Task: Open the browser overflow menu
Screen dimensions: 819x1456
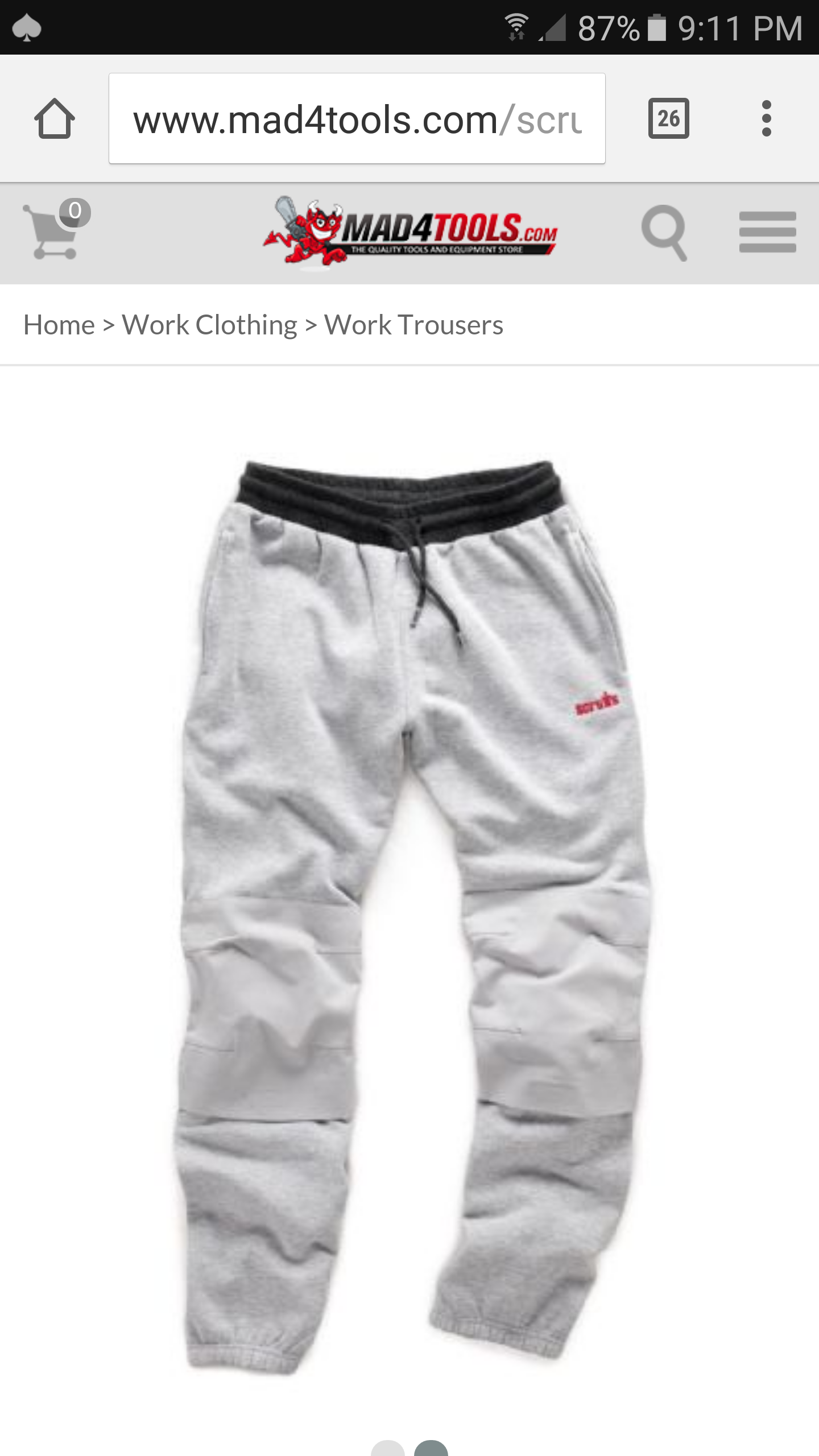Action: click(766, 118)
